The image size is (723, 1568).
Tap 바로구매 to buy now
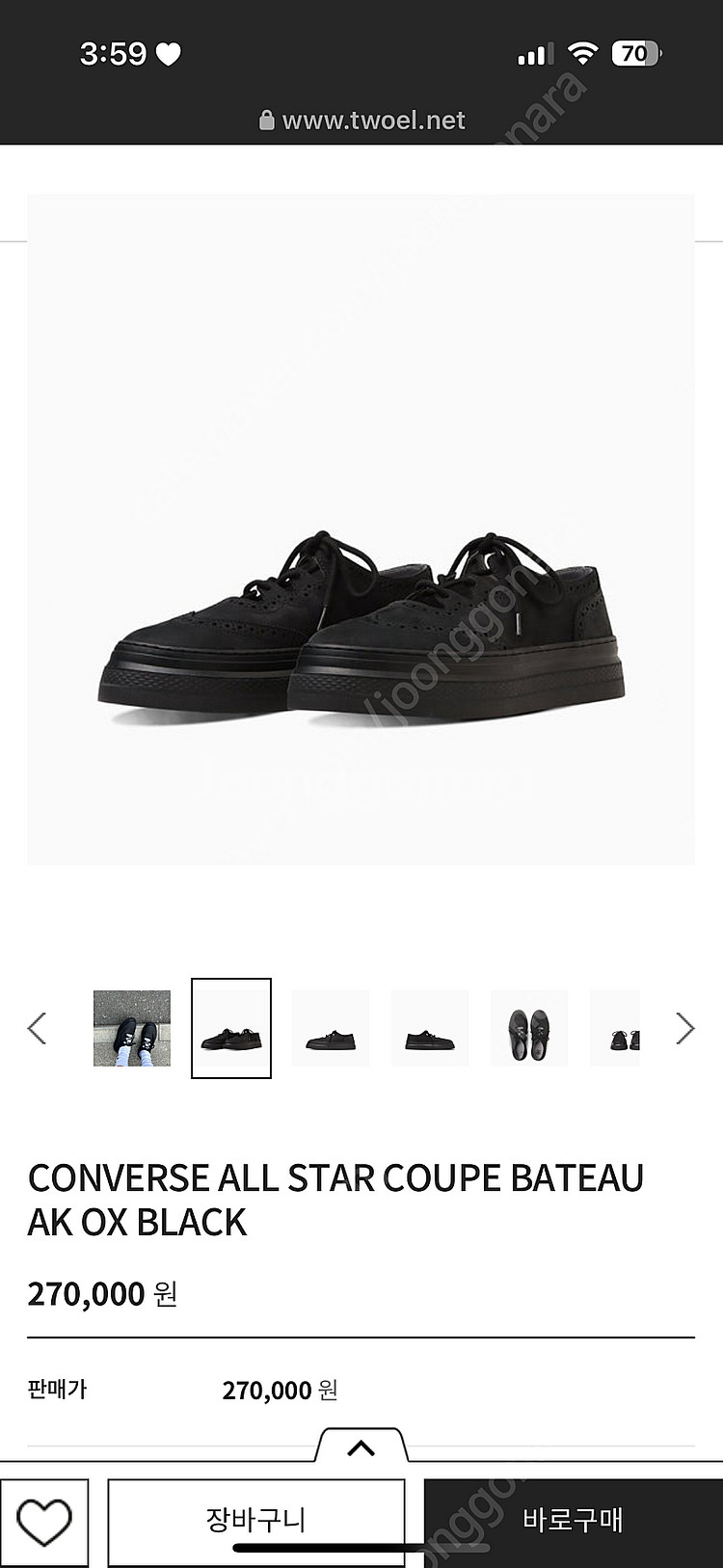coord(573,1522)
